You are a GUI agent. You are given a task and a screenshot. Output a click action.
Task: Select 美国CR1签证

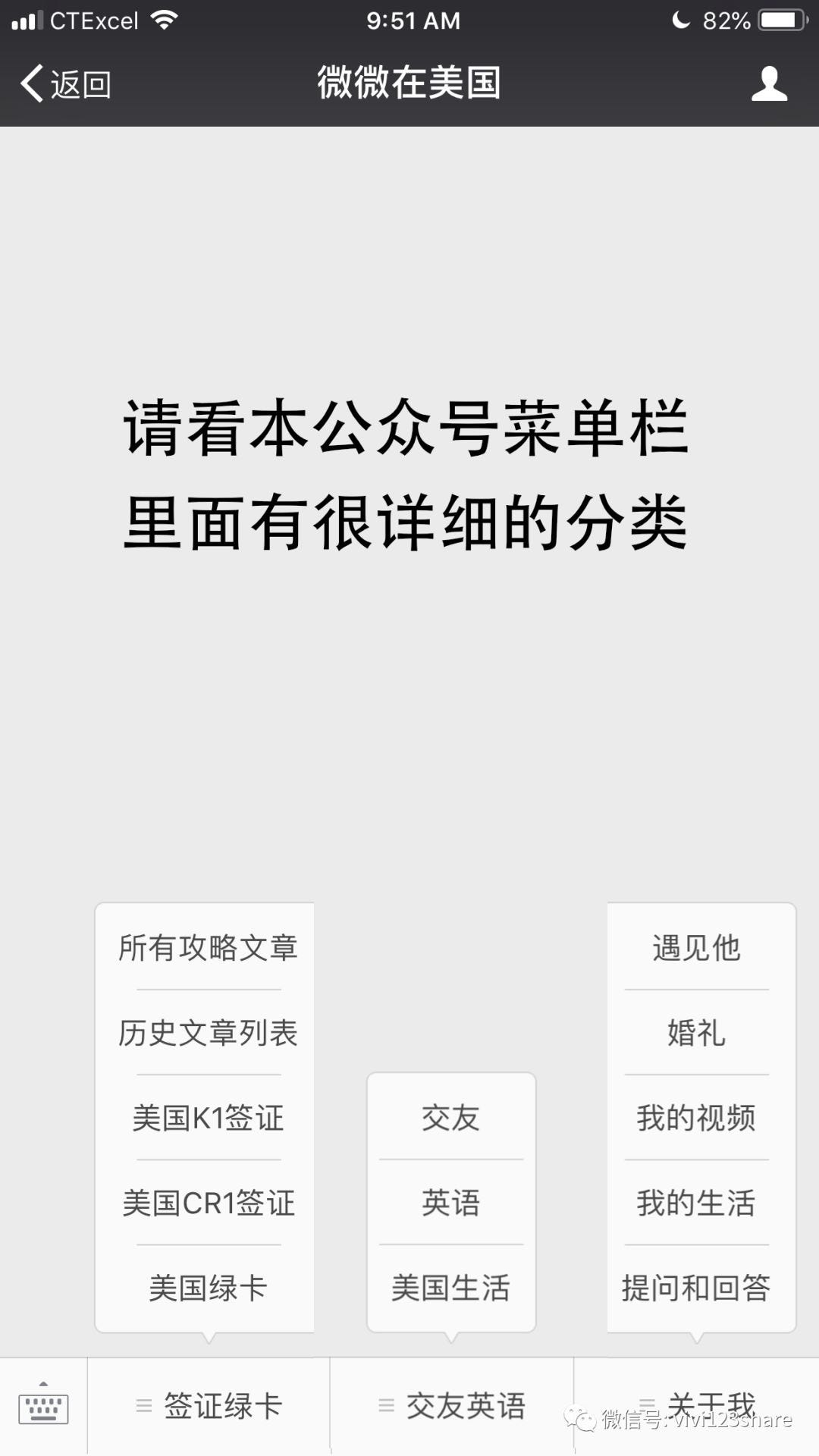click(x=208, y=1203)
